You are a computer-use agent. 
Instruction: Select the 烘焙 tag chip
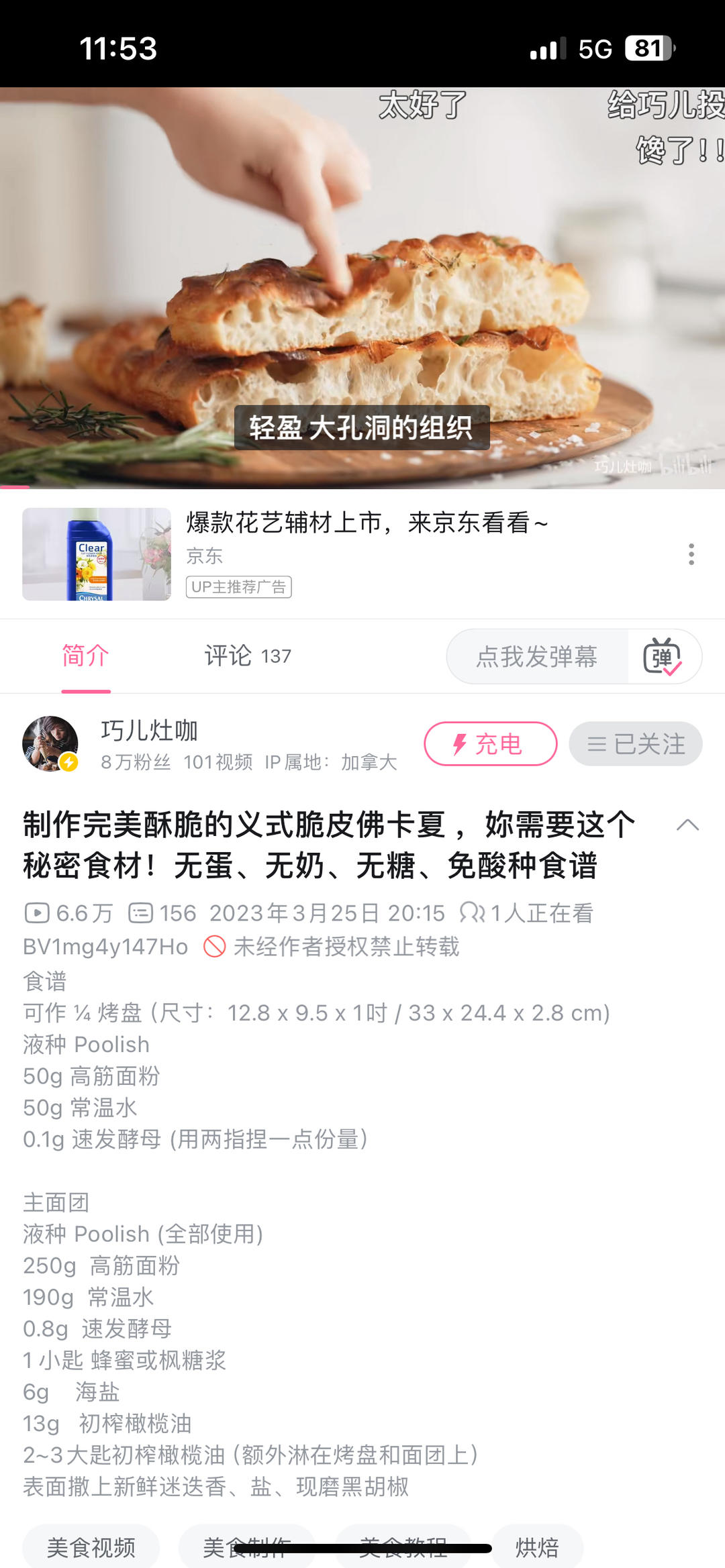coord(537,1547)
